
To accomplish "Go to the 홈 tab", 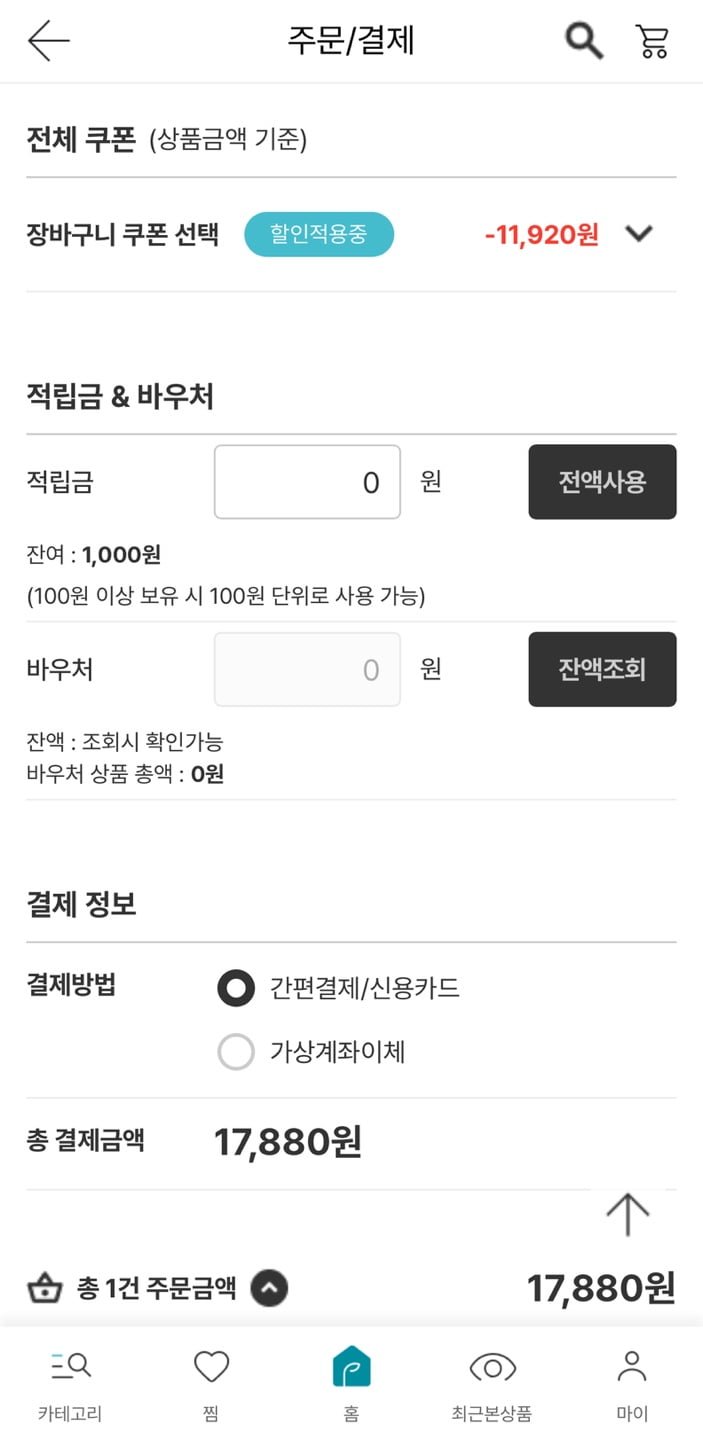I will tap(351, 1384).
